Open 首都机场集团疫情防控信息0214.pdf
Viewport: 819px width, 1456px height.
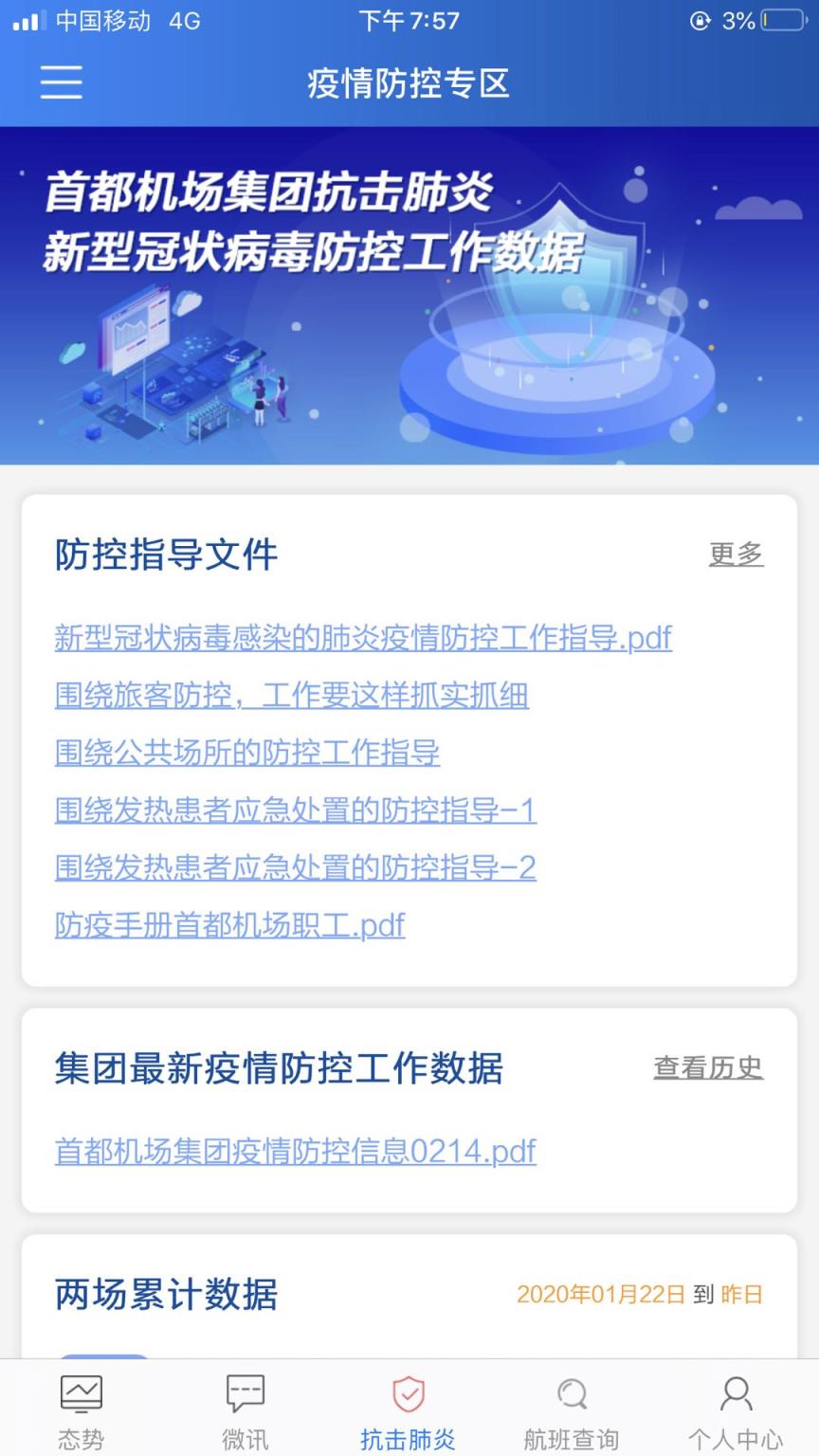(x=293, y=1152)
